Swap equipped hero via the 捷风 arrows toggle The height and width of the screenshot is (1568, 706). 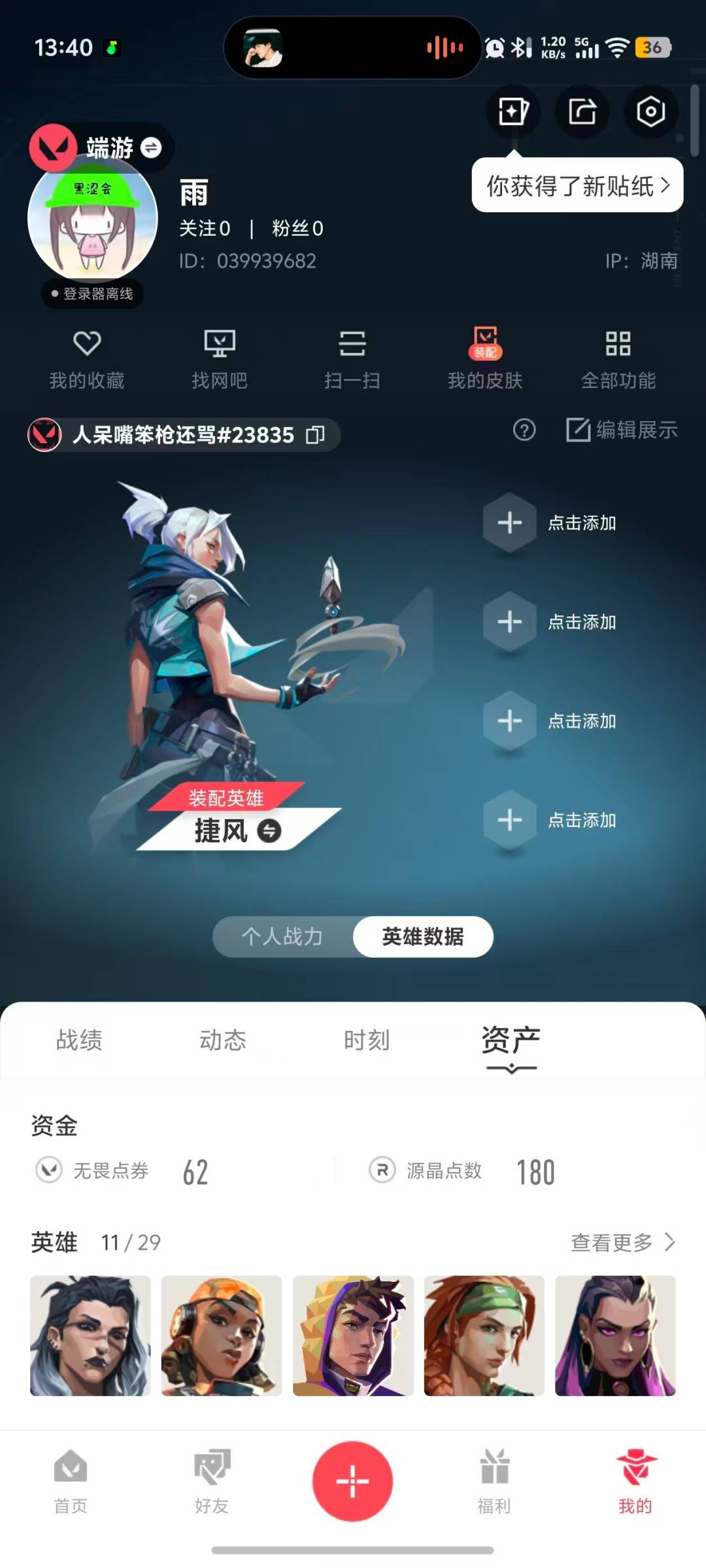tap(269, 829)
